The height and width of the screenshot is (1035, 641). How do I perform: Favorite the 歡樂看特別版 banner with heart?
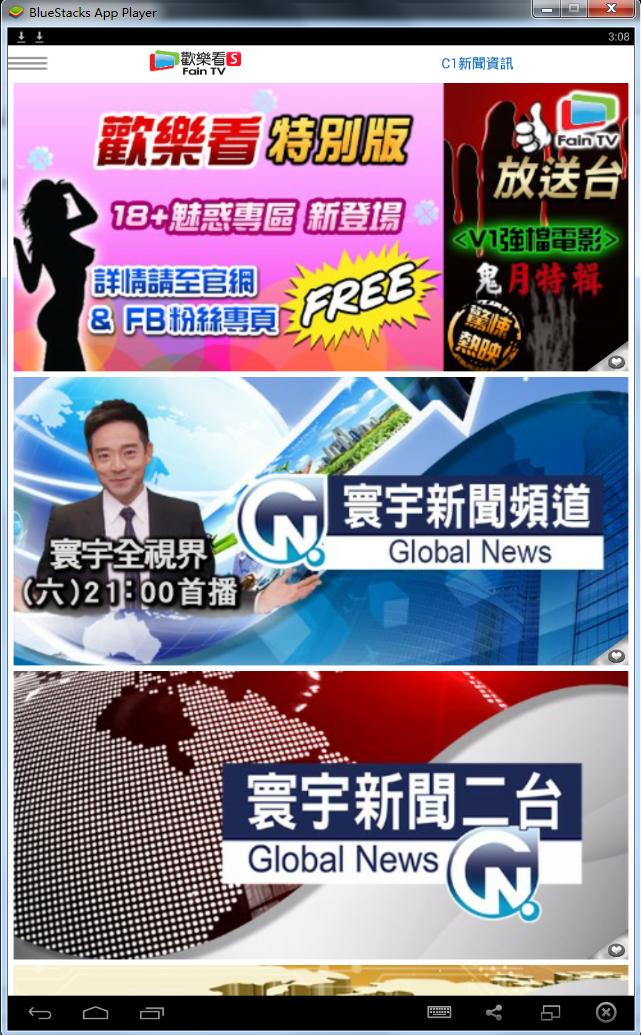(617, 362)
